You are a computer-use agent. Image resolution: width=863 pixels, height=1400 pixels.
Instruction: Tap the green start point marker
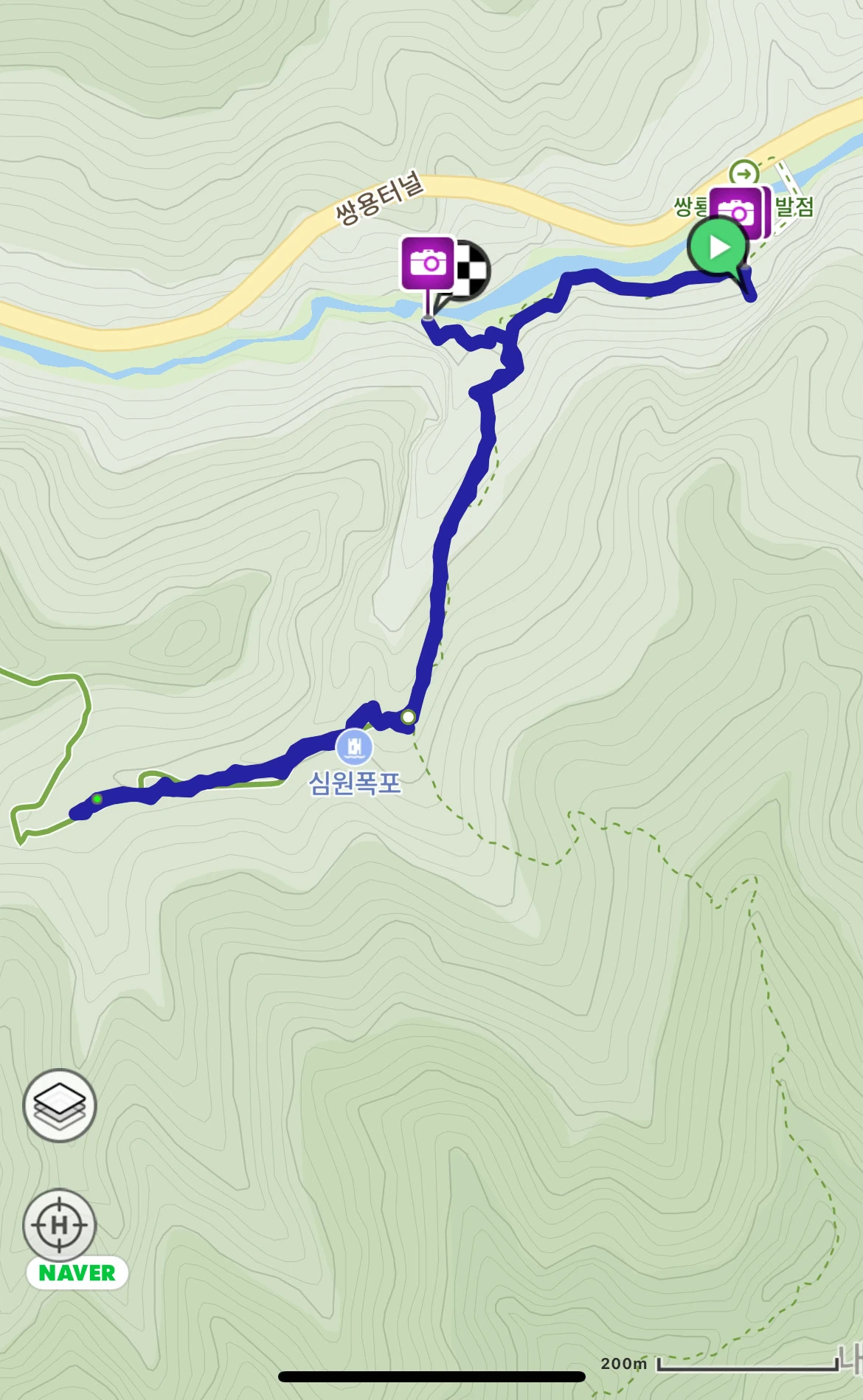click(718, 247)
